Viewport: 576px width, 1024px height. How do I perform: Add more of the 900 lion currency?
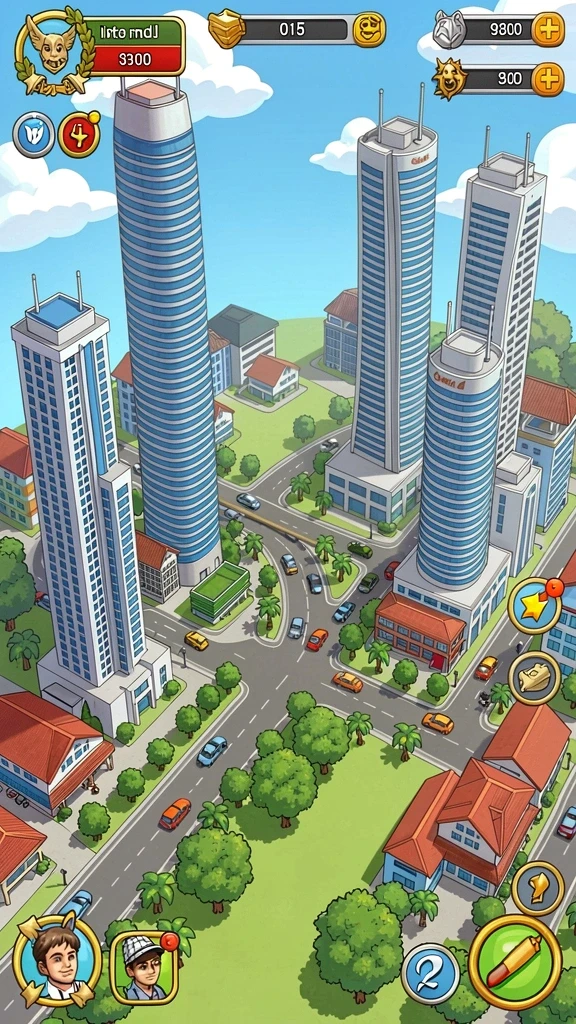[x=547, y=80]
